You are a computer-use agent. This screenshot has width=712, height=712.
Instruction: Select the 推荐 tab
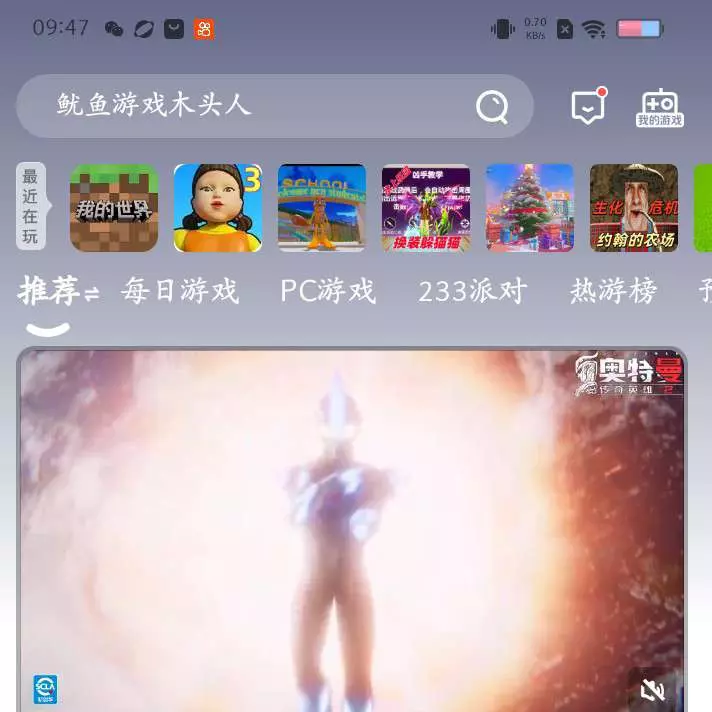point(49,292)
